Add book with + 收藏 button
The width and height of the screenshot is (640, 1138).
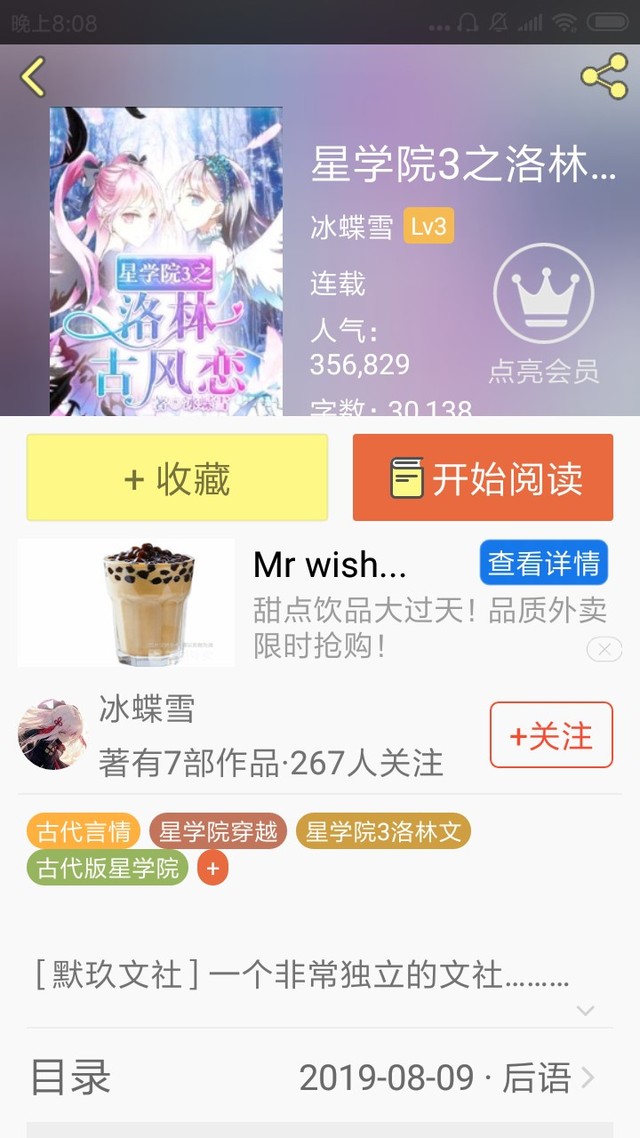pyautogui.click(x=177, y=479)
